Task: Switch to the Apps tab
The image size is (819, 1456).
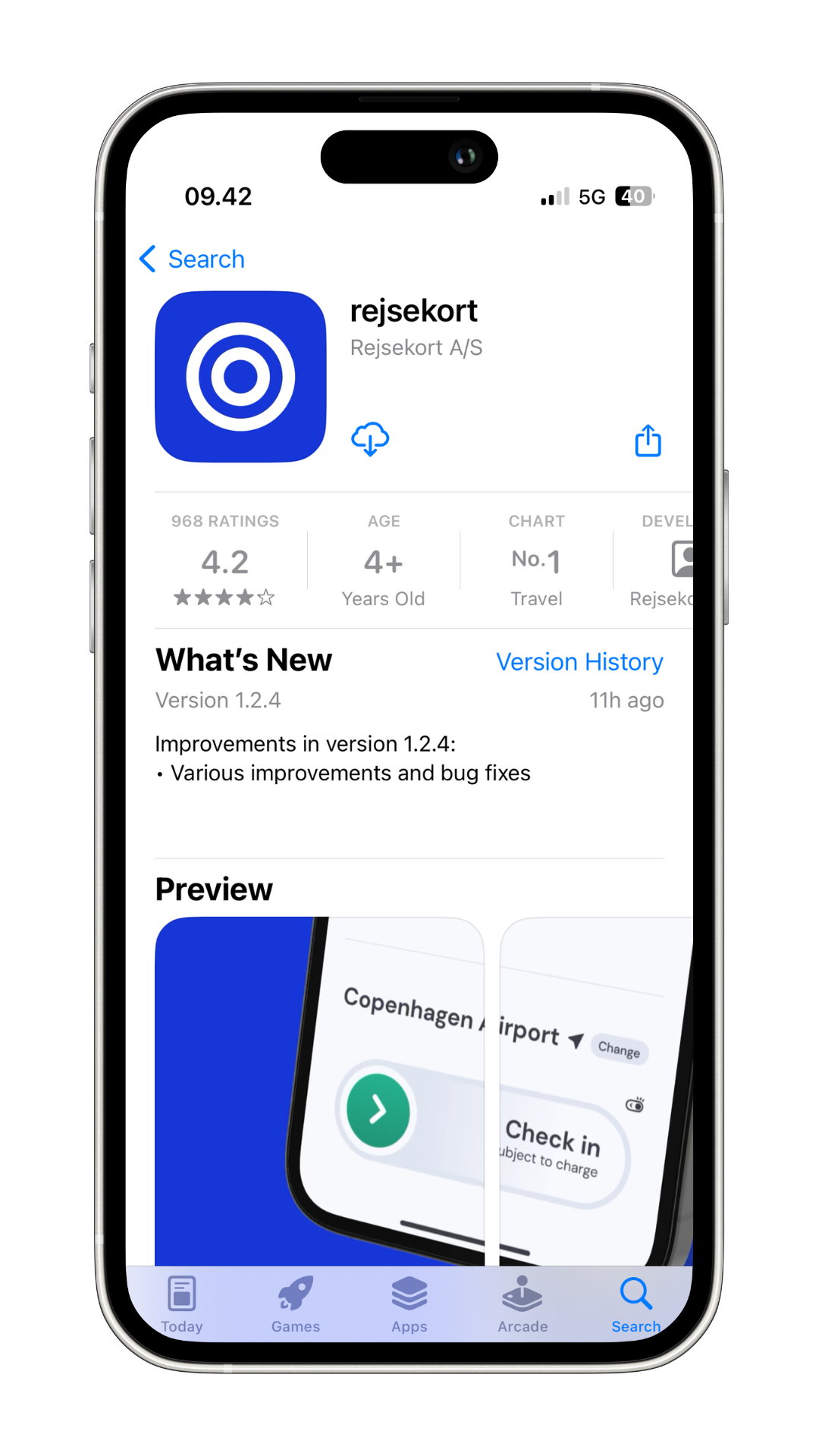Action: (409, 1304)
